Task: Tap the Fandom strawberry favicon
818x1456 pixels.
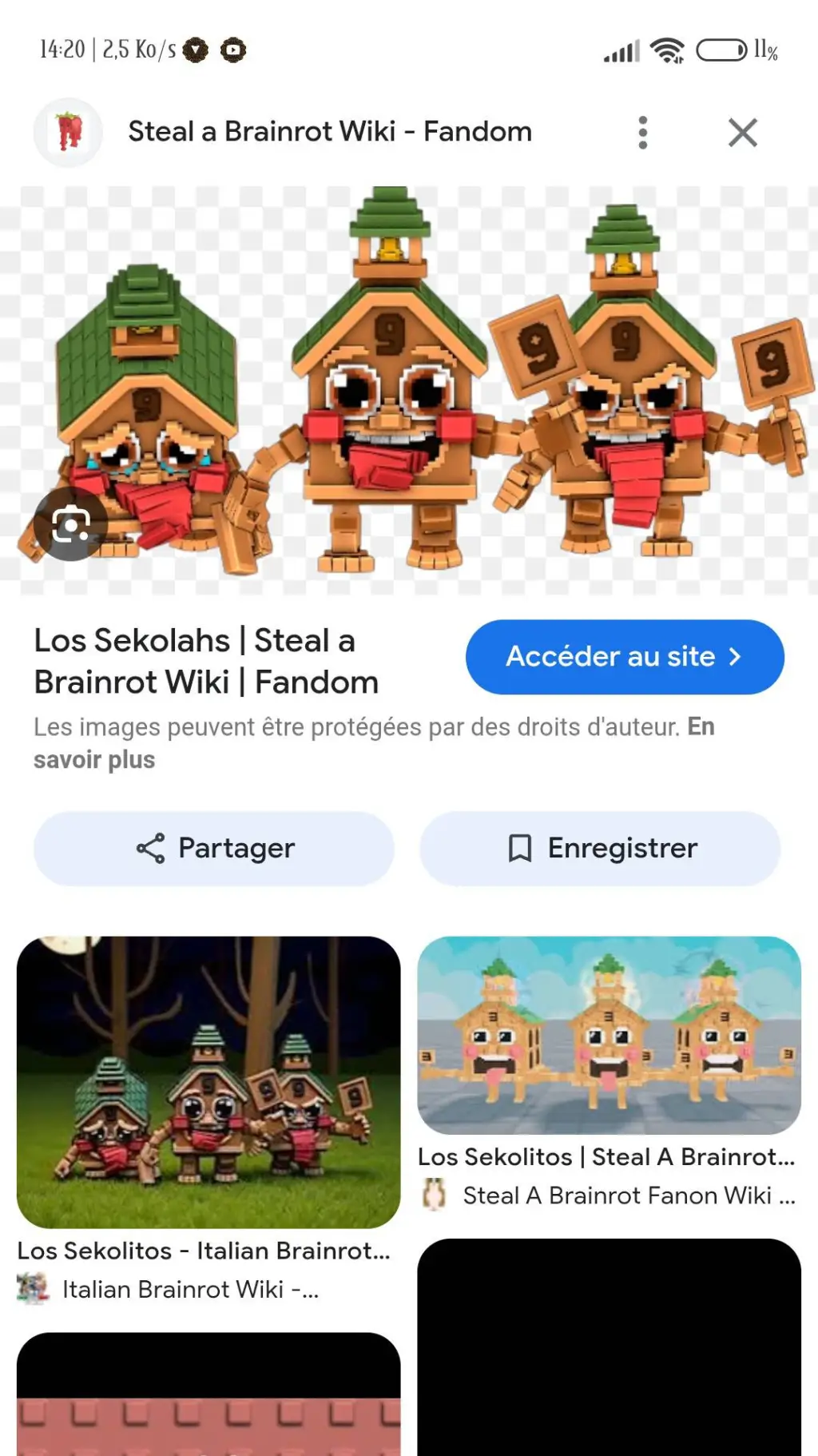Action: [x=67, y=132]
